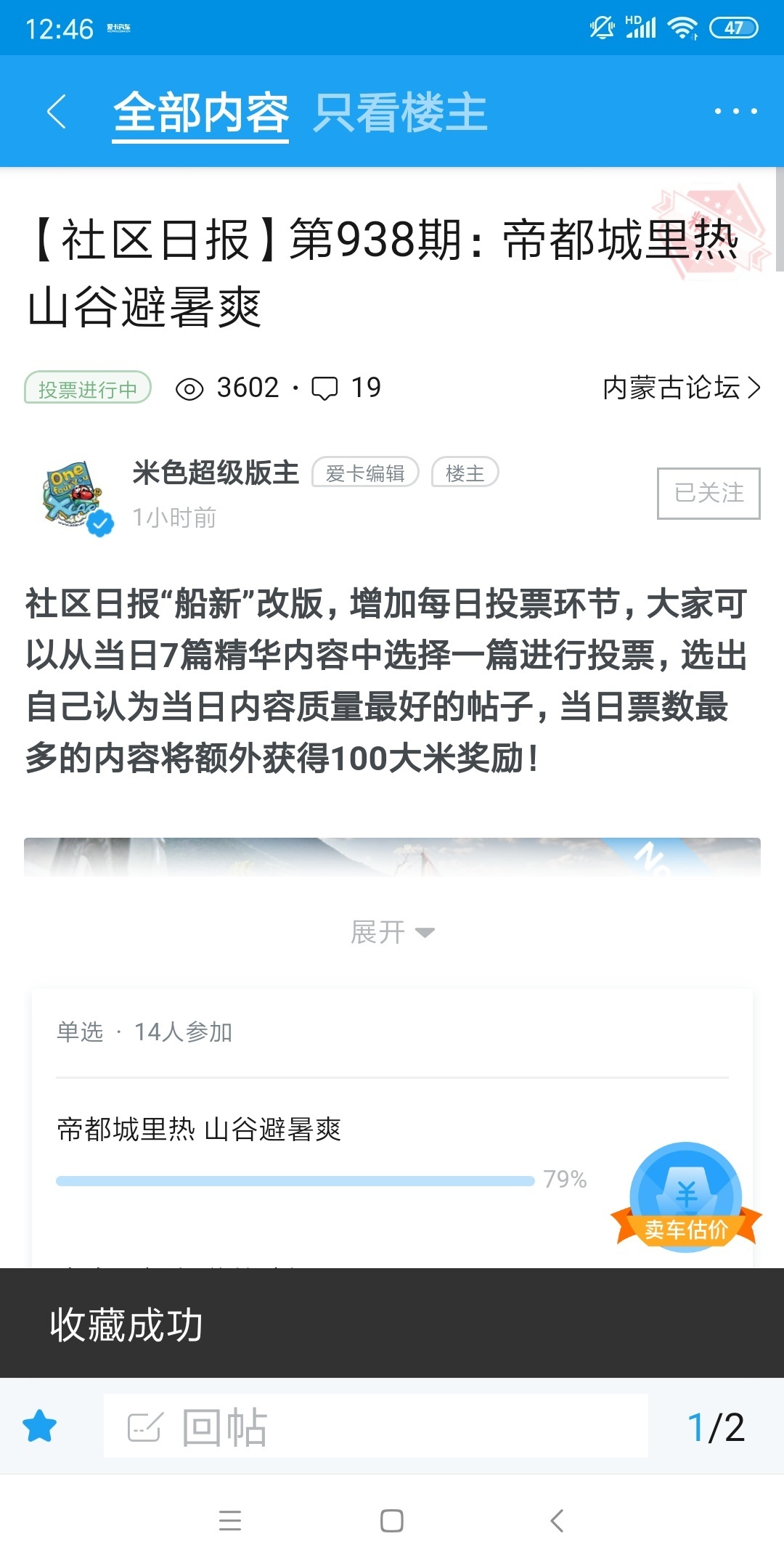Viewport: 784px width, 1568px height.
Task: Open the three-dot overflow menu
Action: 735,111
